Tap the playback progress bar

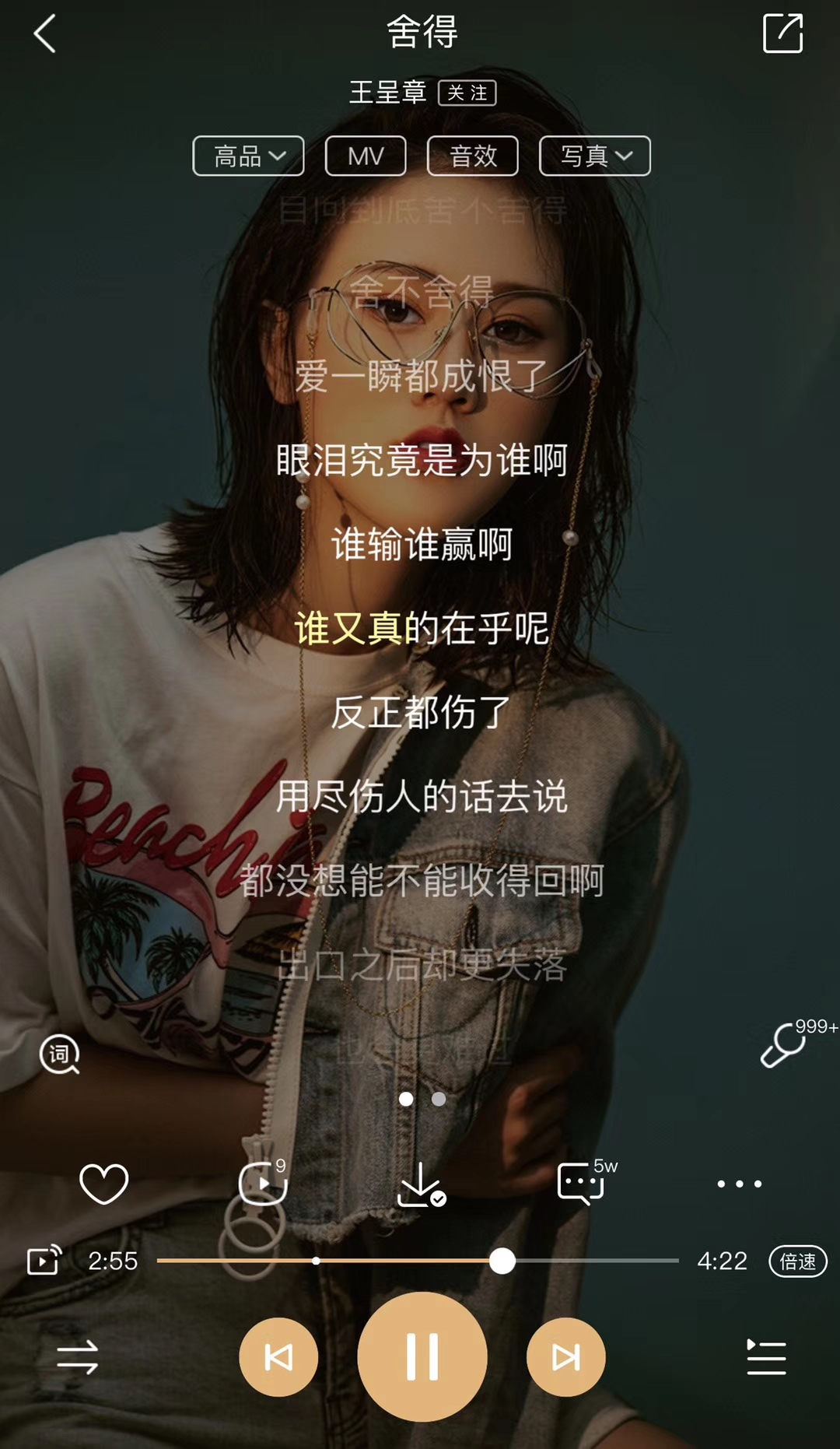click(x=418, y=1261)
